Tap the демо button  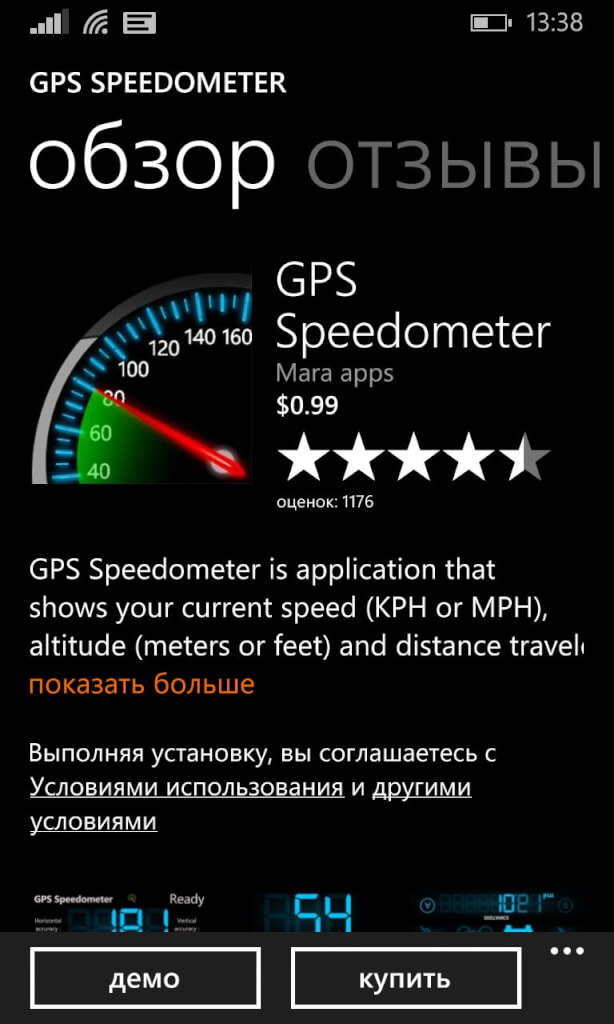(145, 978)
